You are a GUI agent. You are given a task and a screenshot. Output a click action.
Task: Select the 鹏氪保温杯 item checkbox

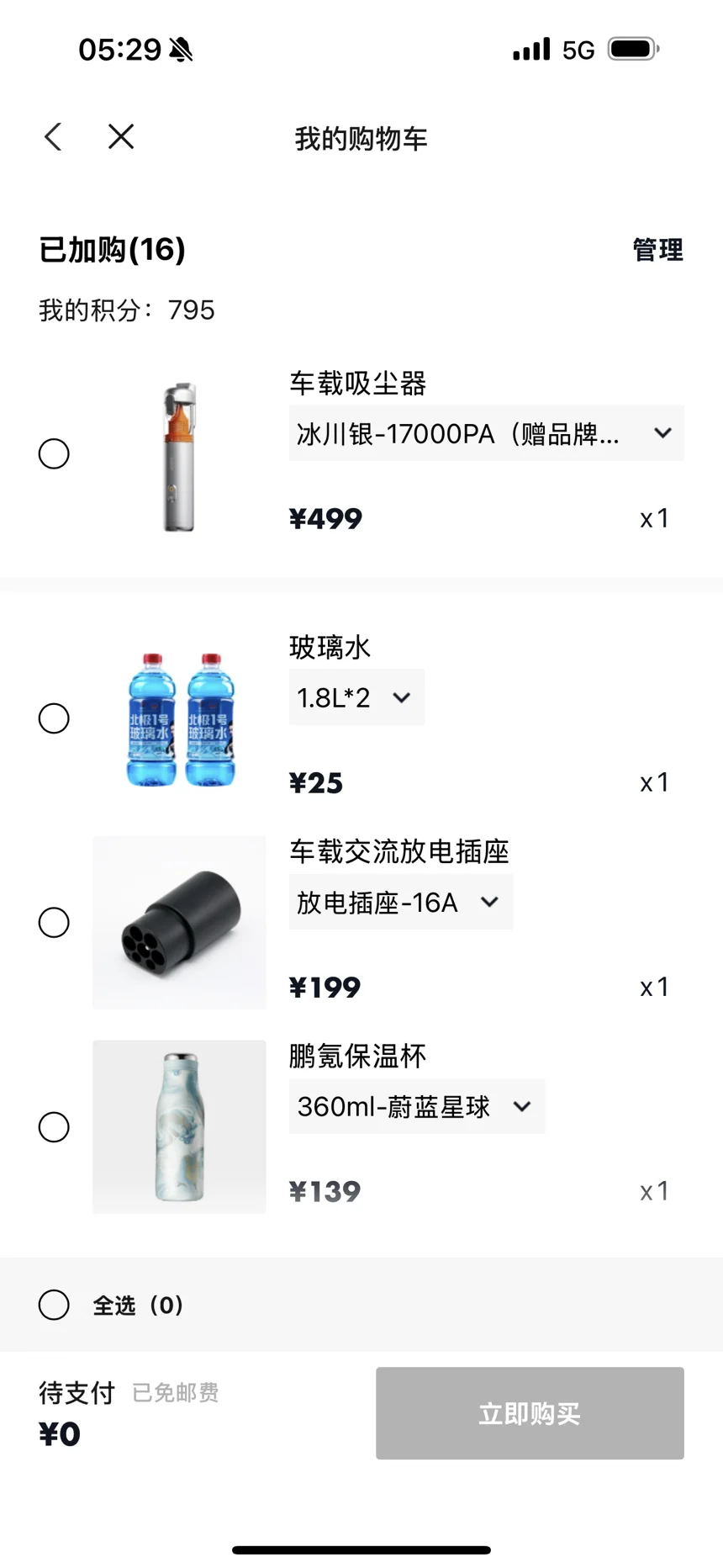point(54,1127)
